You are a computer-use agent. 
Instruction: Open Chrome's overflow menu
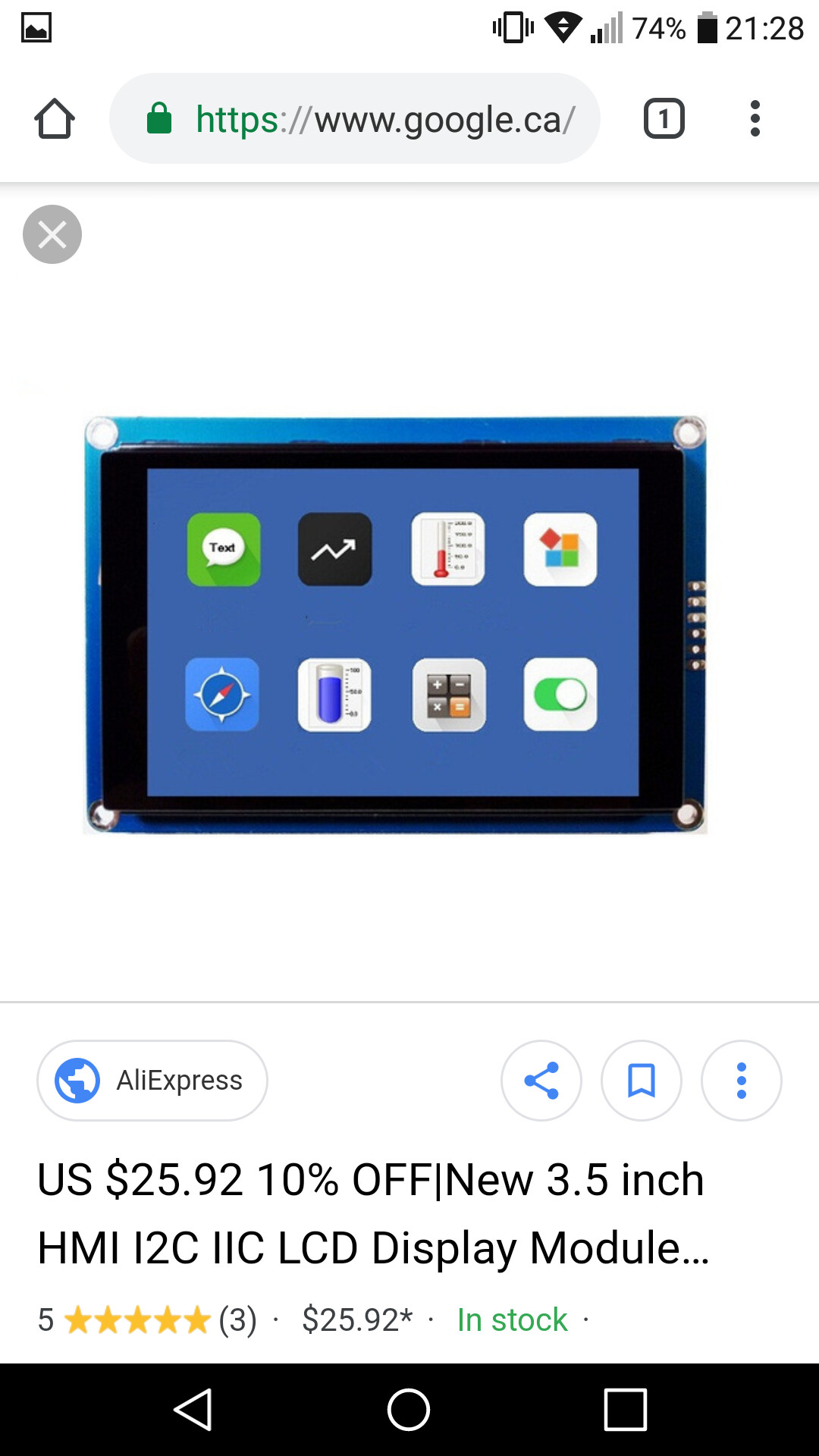[755, 119]
